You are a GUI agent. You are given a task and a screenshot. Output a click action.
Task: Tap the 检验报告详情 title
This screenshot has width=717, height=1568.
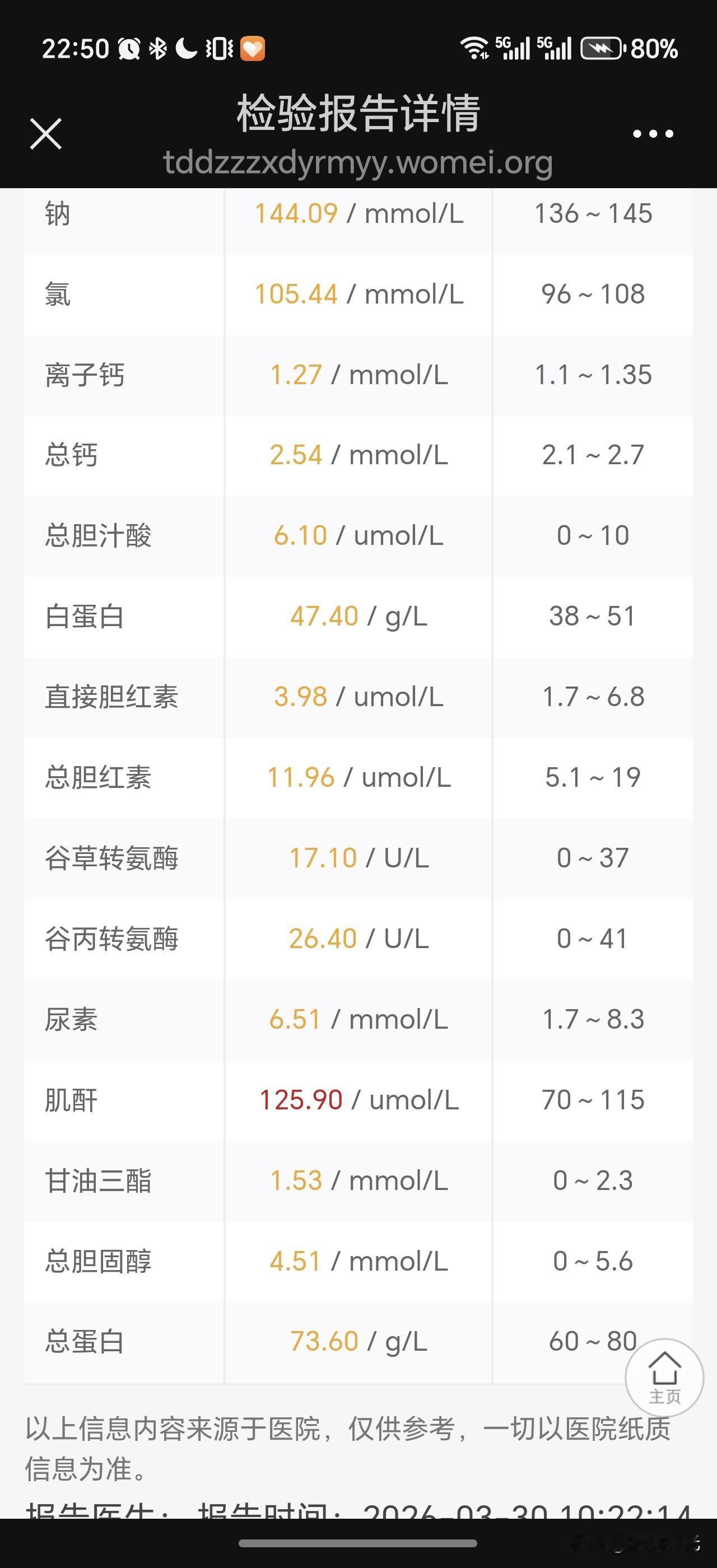point(358,113)
